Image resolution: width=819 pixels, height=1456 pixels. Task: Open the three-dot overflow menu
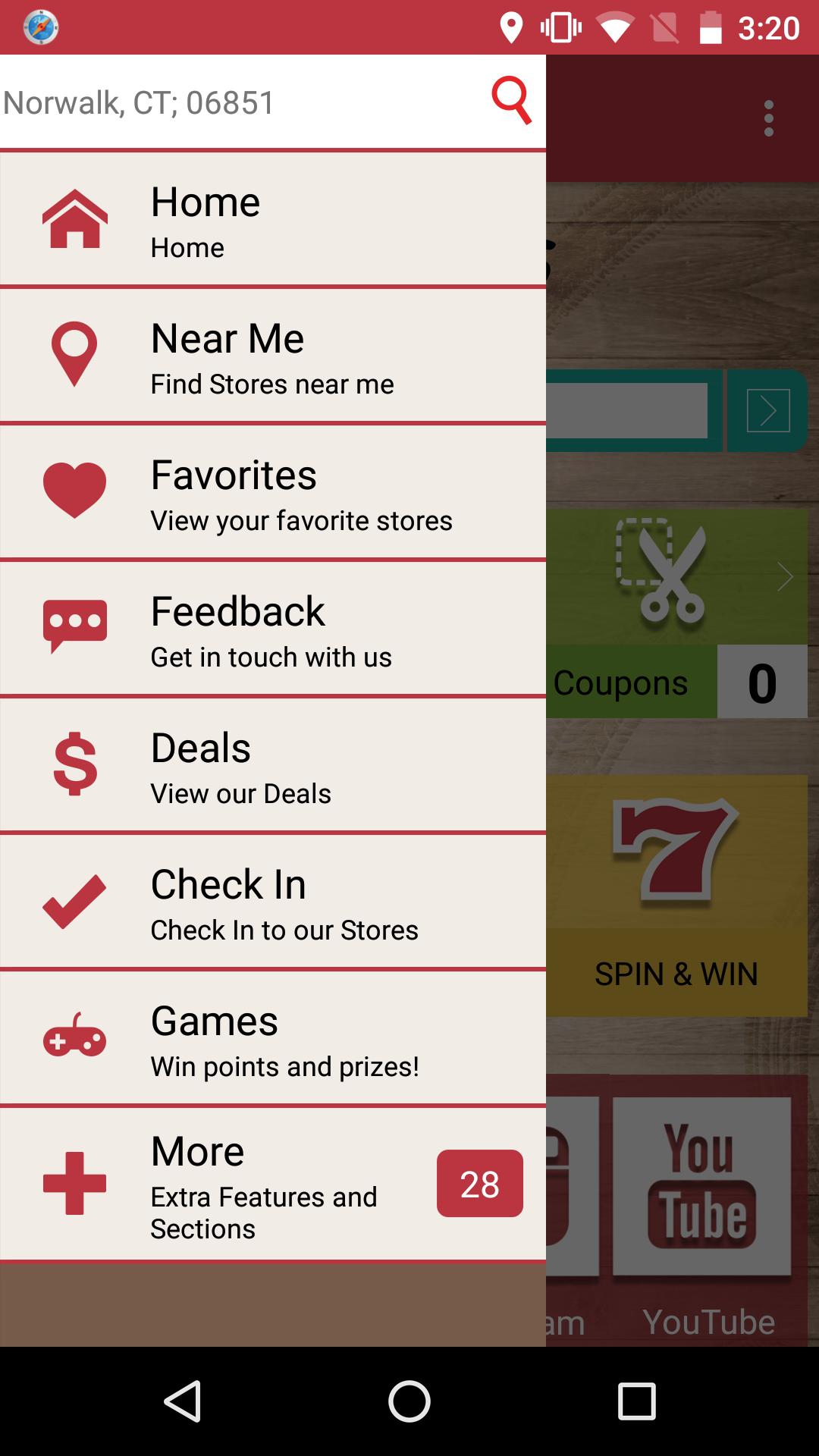point(768,118)
